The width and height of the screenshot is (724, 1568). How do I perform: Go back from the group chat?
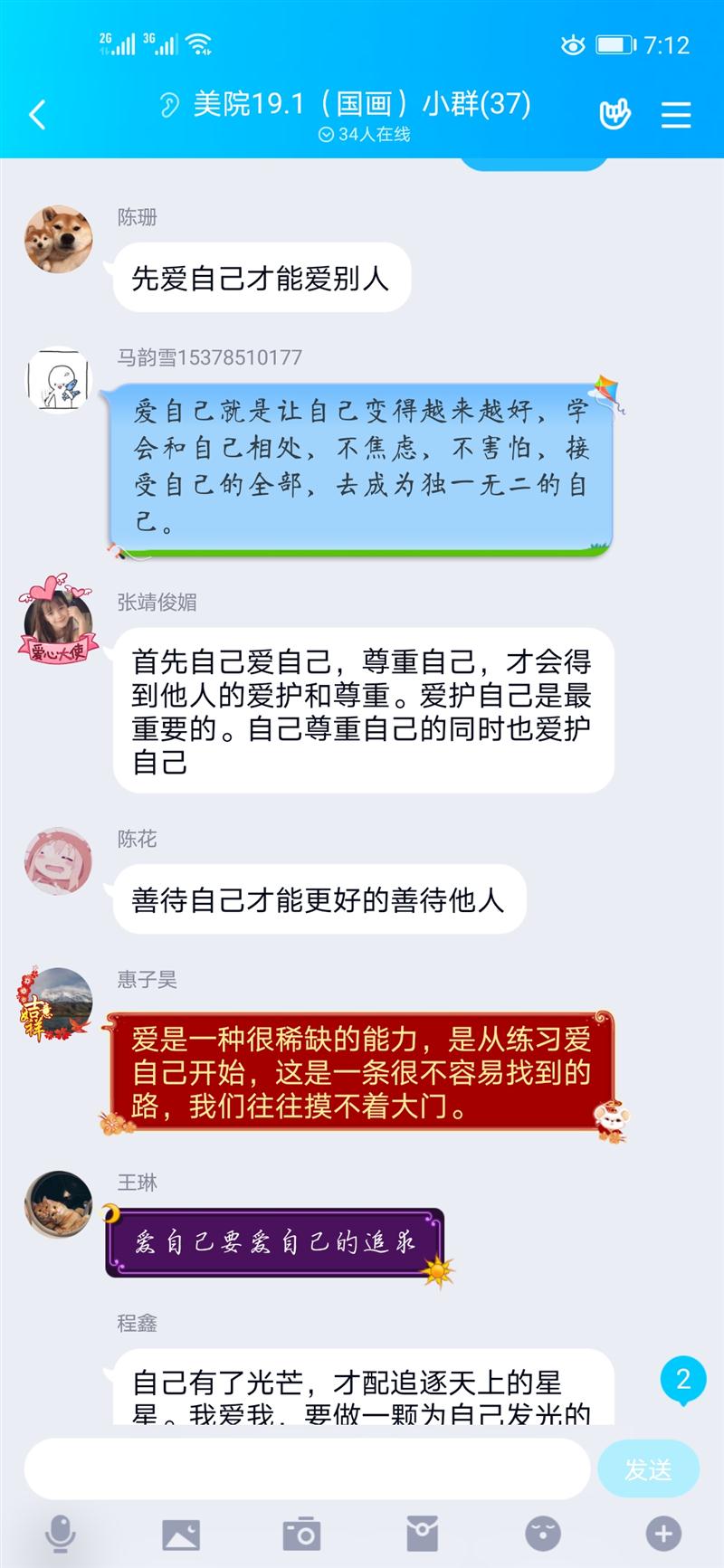tap(37, 115)
